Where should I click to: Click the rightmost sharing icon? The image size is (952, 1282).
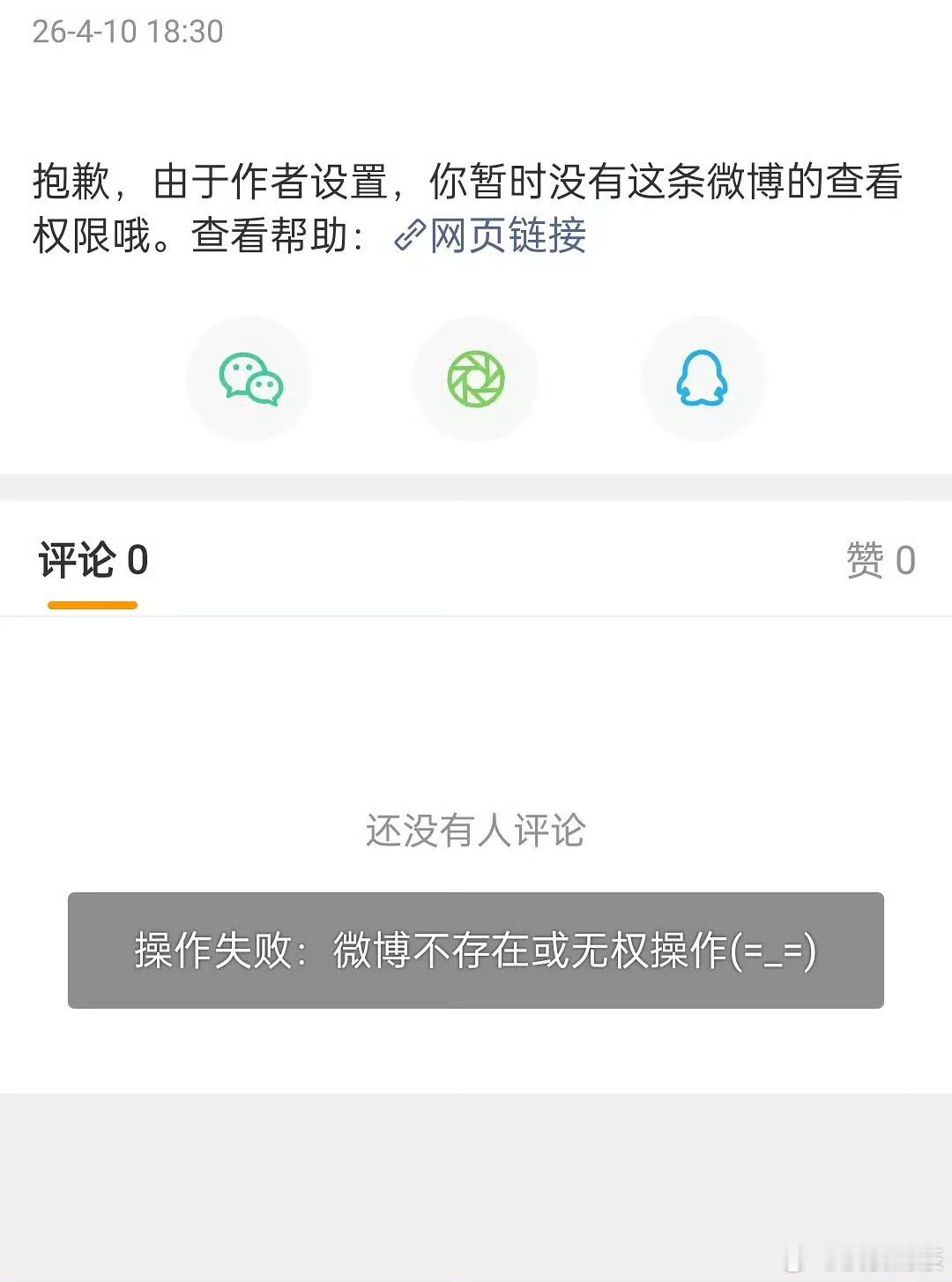[x=703, y=379]
